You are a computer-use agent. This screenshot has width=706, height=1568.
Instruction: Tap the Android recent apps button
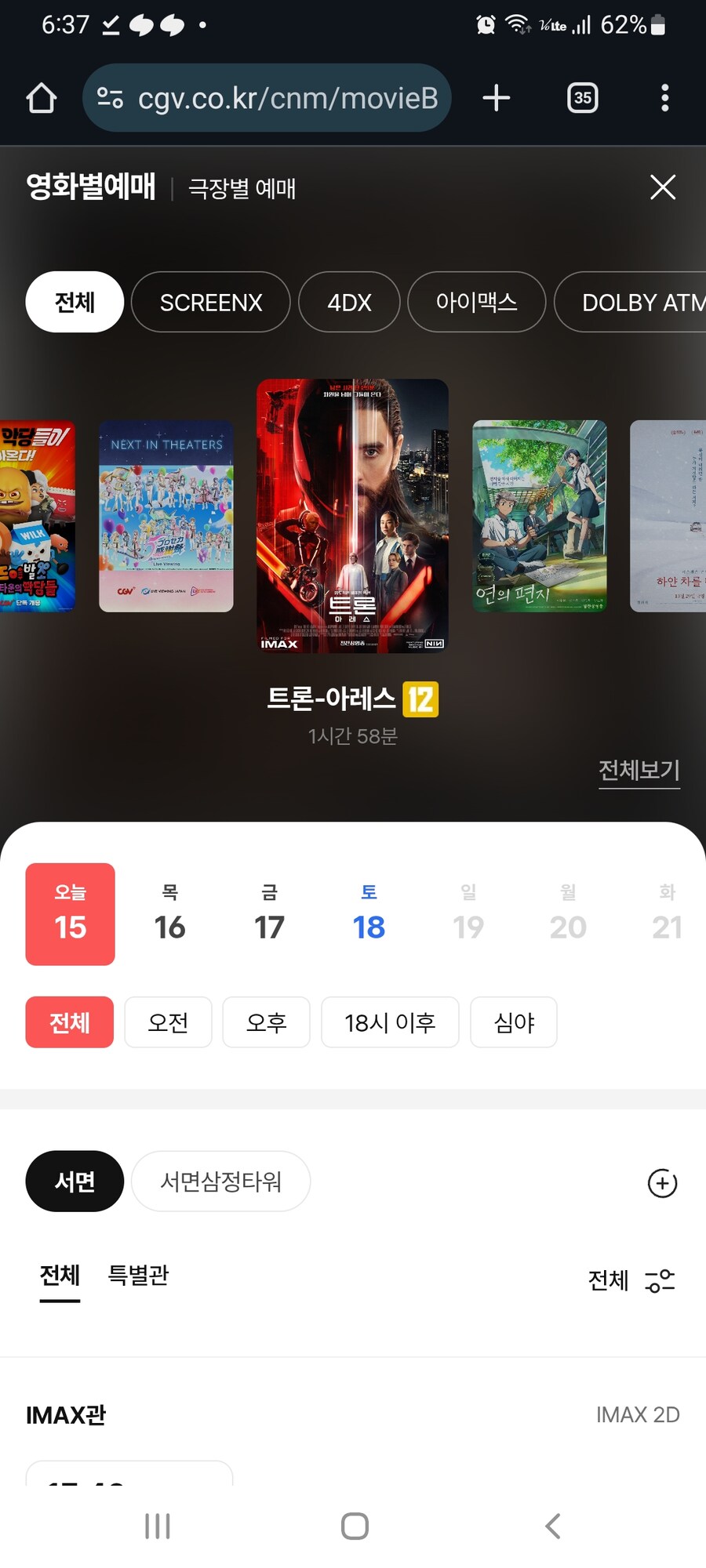click(157, 1526)
